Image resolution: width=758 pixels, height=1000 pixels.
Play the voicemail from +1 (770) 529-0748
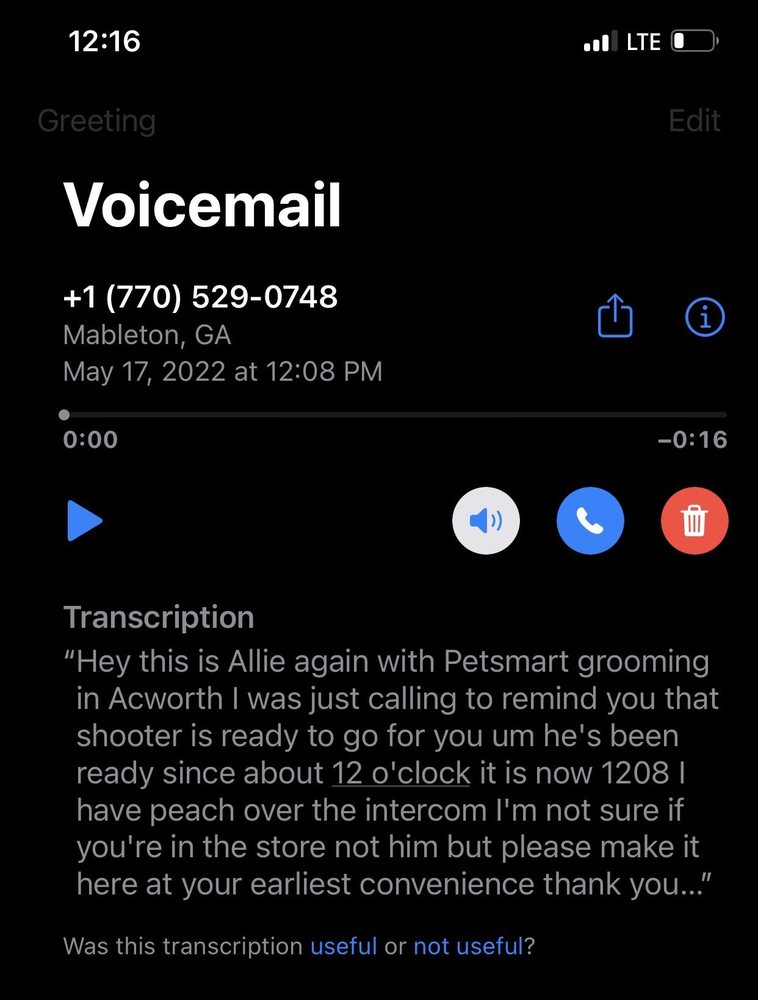(x=85, y=522)
